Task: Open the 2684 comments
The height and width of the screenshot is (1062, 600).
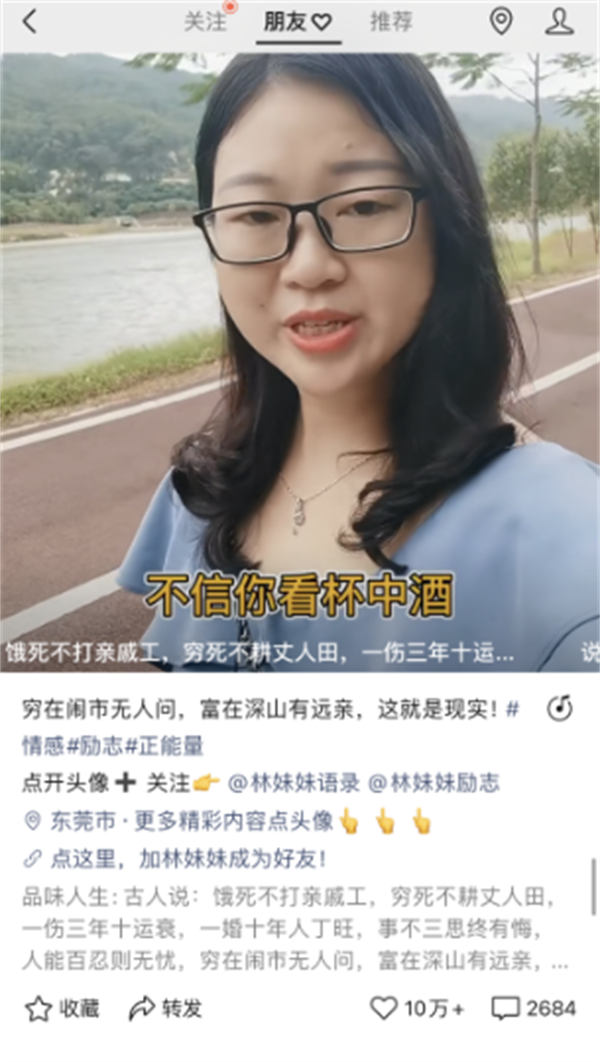Action: 536,1008
